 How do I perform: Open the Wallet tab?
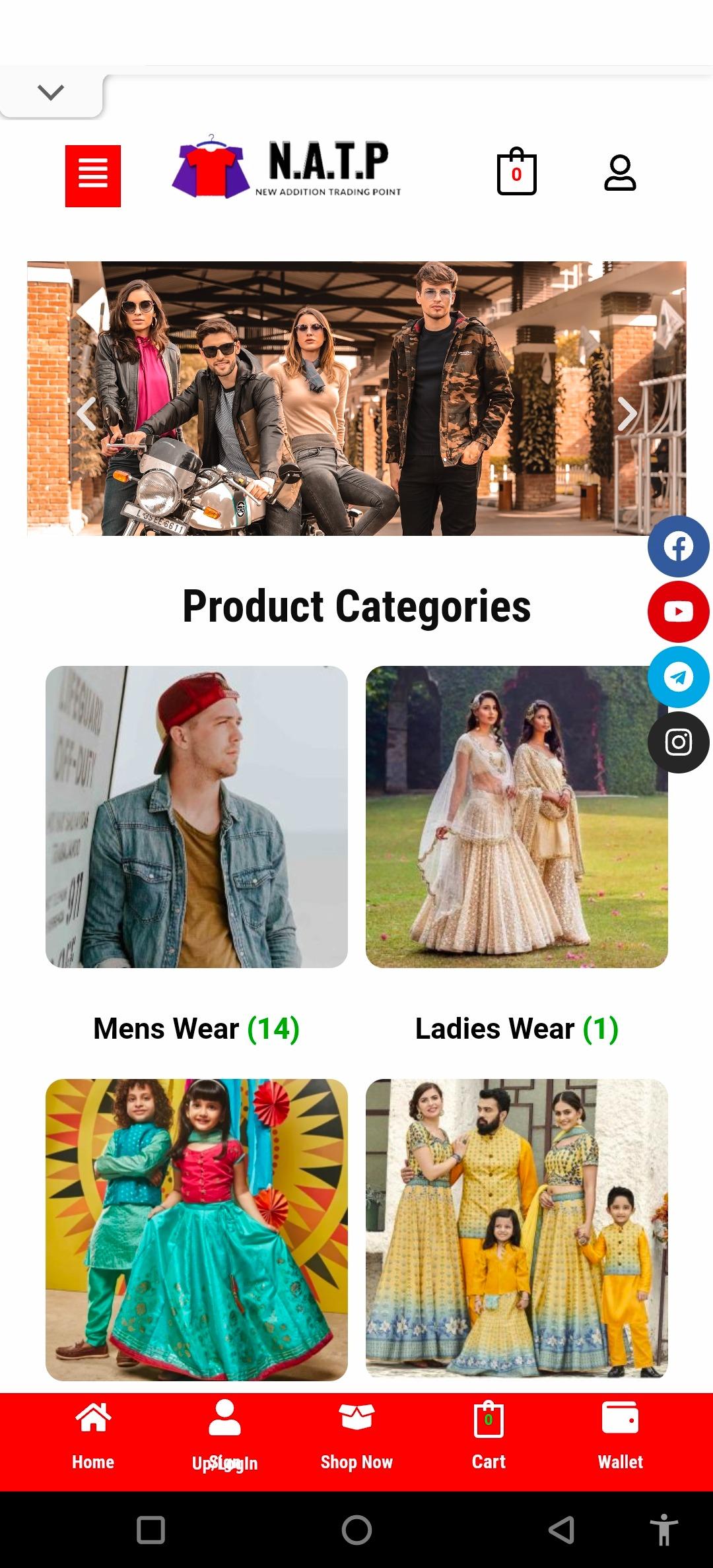click(x=621, y=1433)
